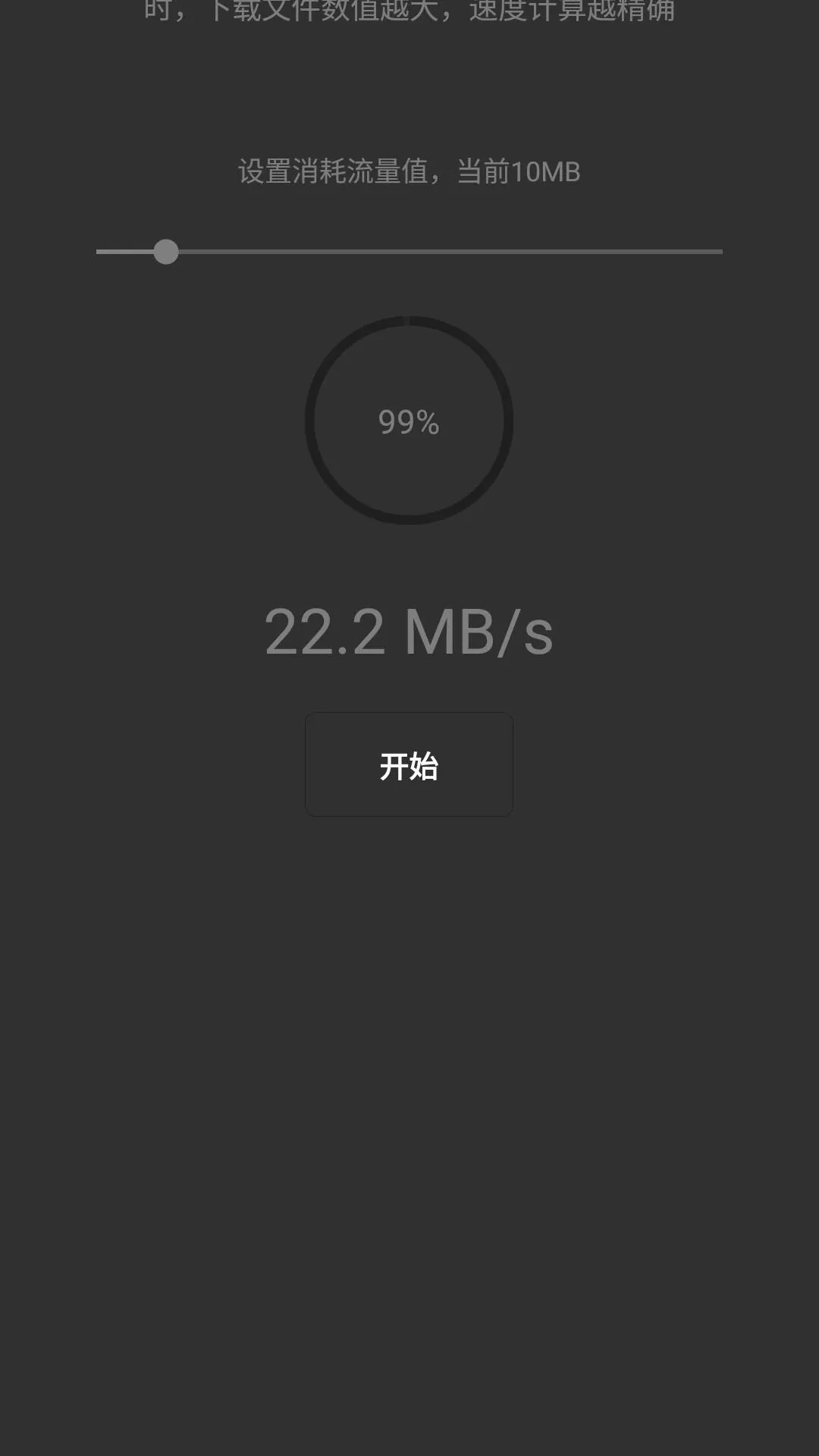
Task: Tap the center of the 开始 button label
Action: point(409,766)
